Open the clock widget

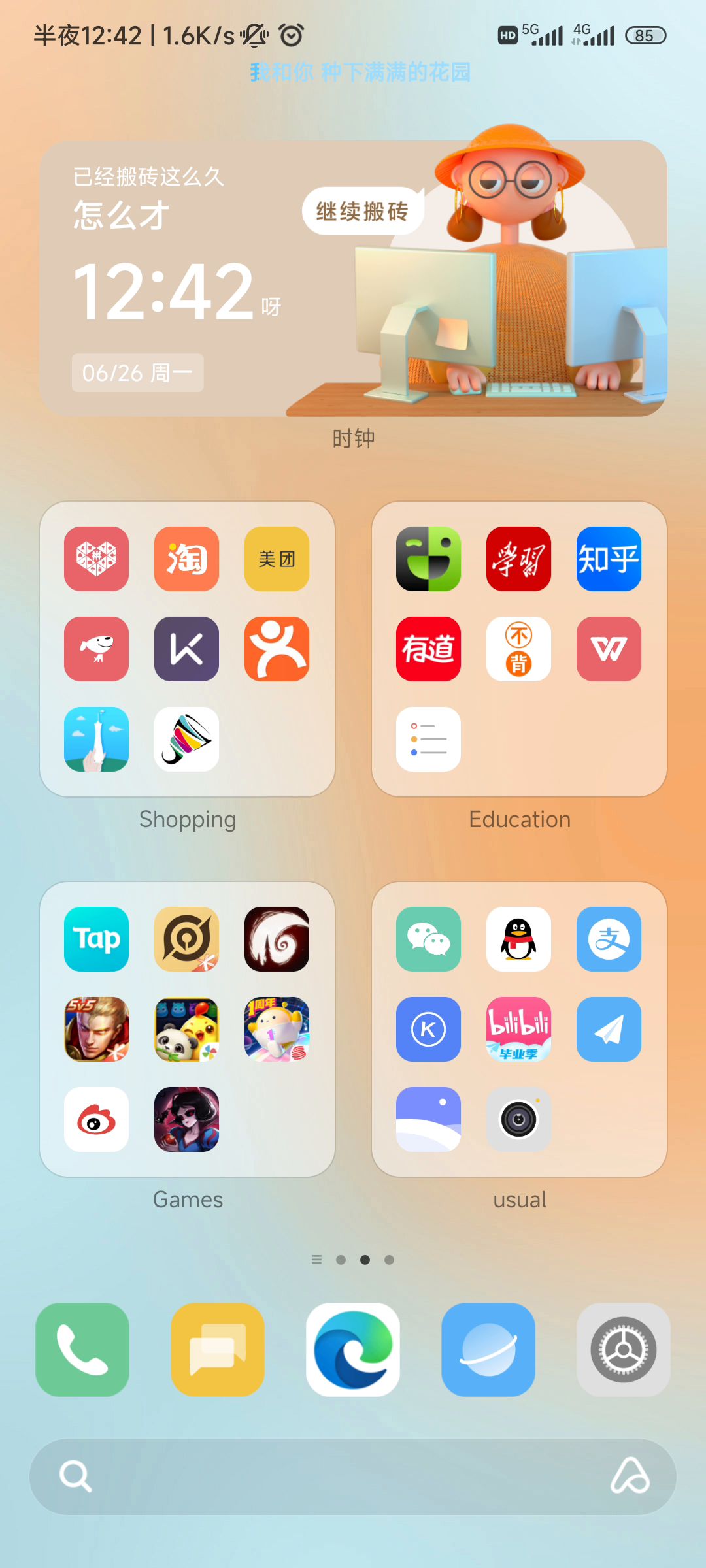[353, 279]
